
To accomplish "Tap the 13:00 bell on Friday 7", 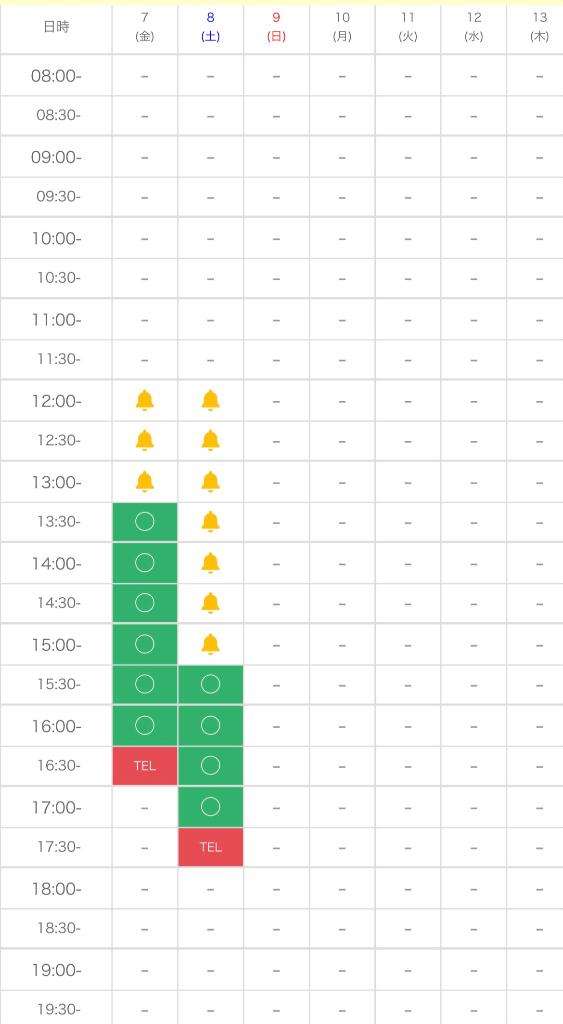I will pos(144,481).
